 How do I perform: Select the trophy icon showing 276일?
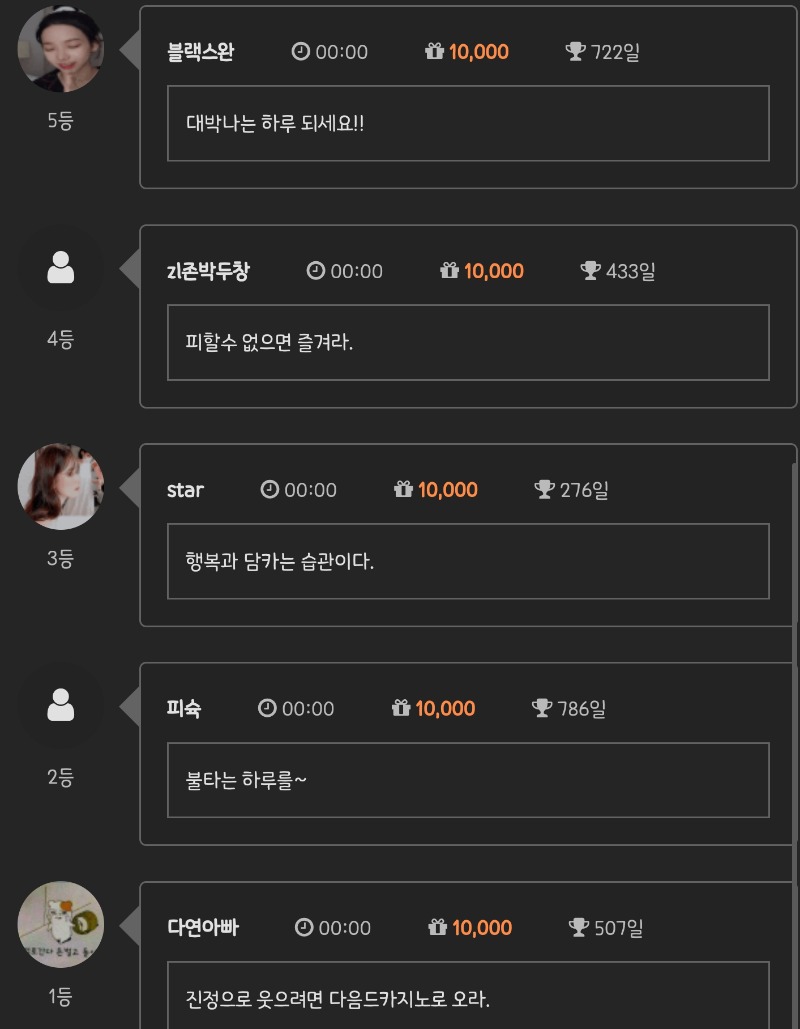tap(543, 489)
